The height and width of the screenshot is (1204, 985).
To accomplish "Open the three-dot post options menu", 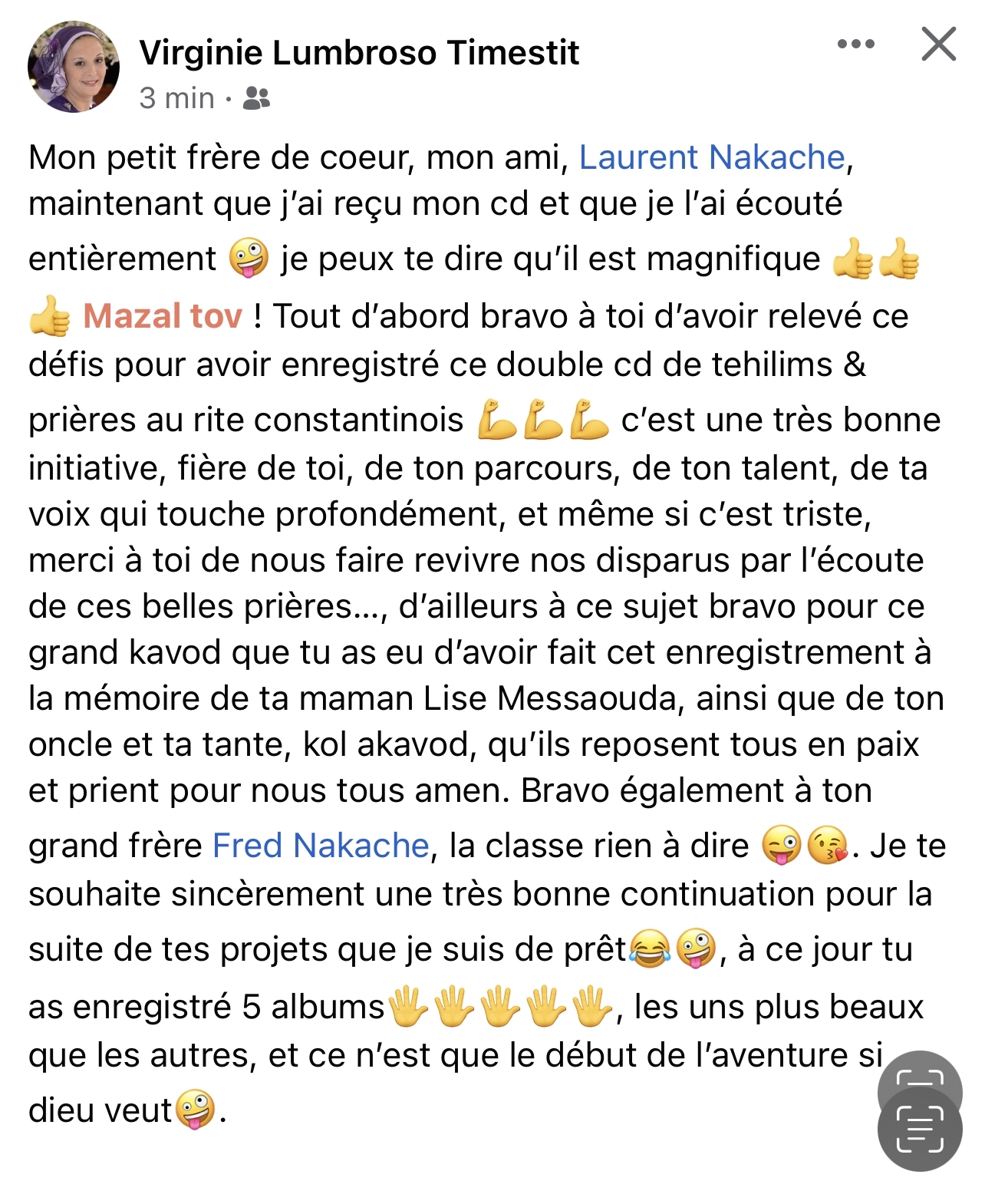I will (x=856, y=44).
